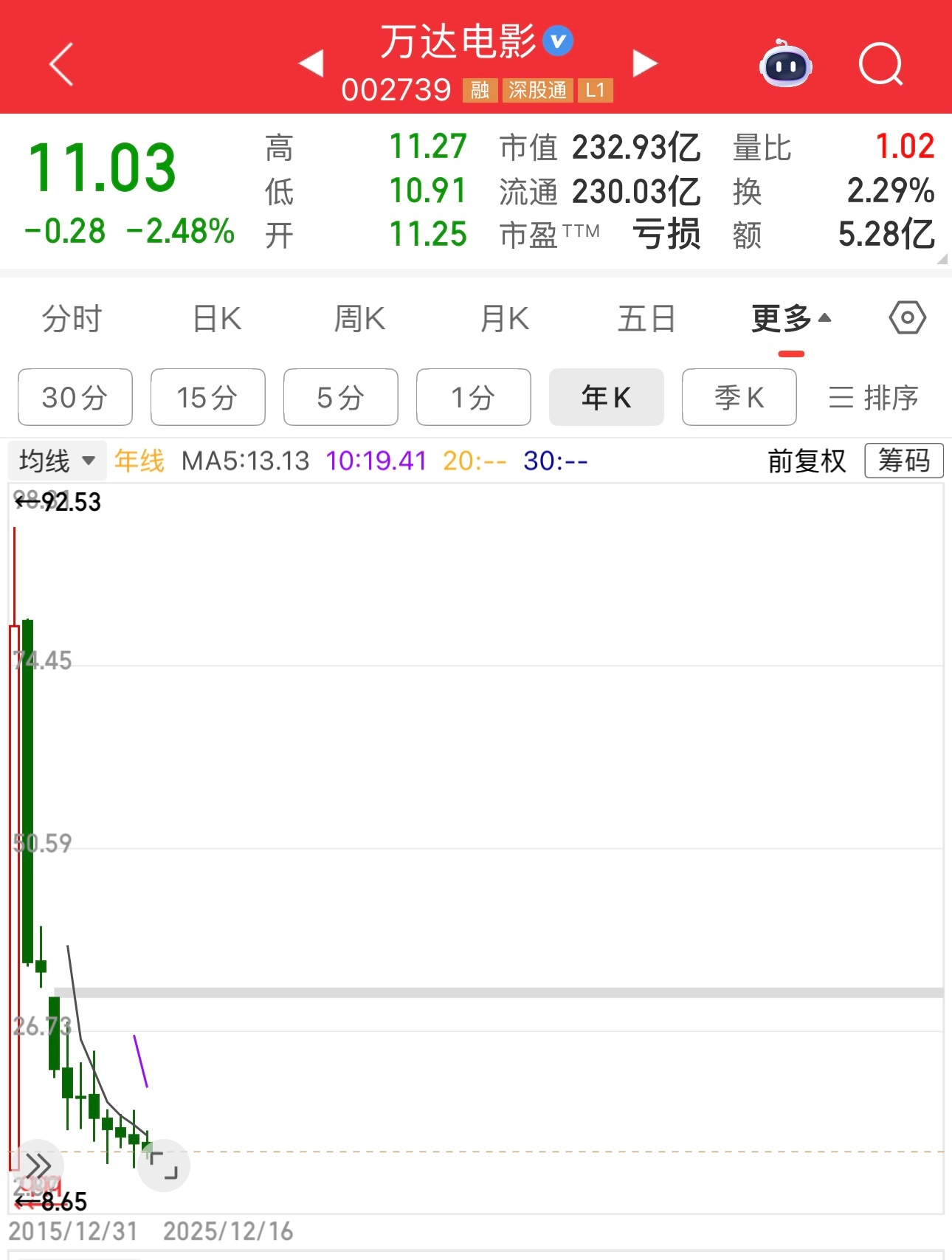This screenshot has height=1260, width=952.
Task: Open stock search
Action: 880,65
